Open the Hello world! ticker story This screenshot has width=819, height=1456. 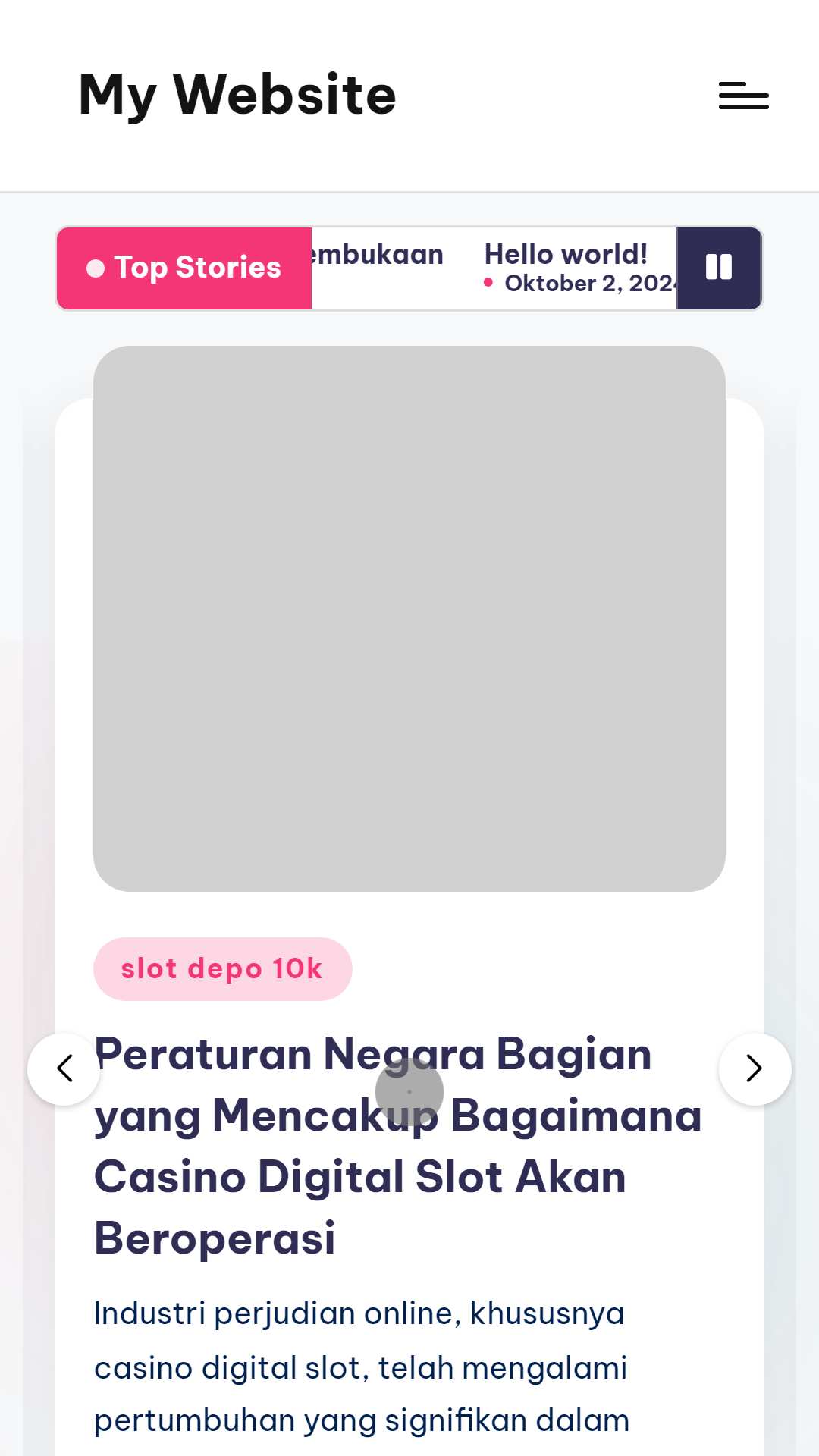pos(566,255)
